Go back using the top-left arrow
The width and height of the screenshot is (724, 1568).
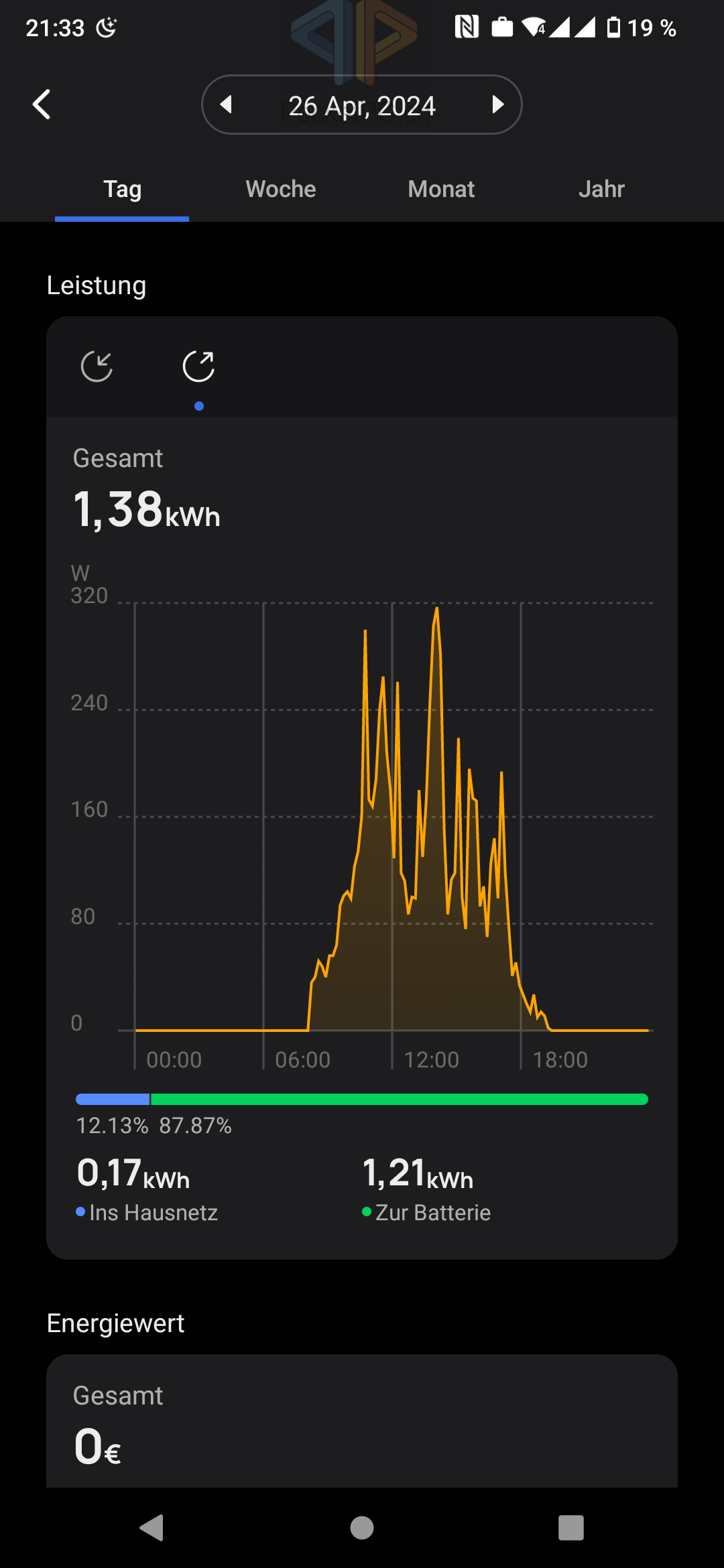click(x=42, y=105)
